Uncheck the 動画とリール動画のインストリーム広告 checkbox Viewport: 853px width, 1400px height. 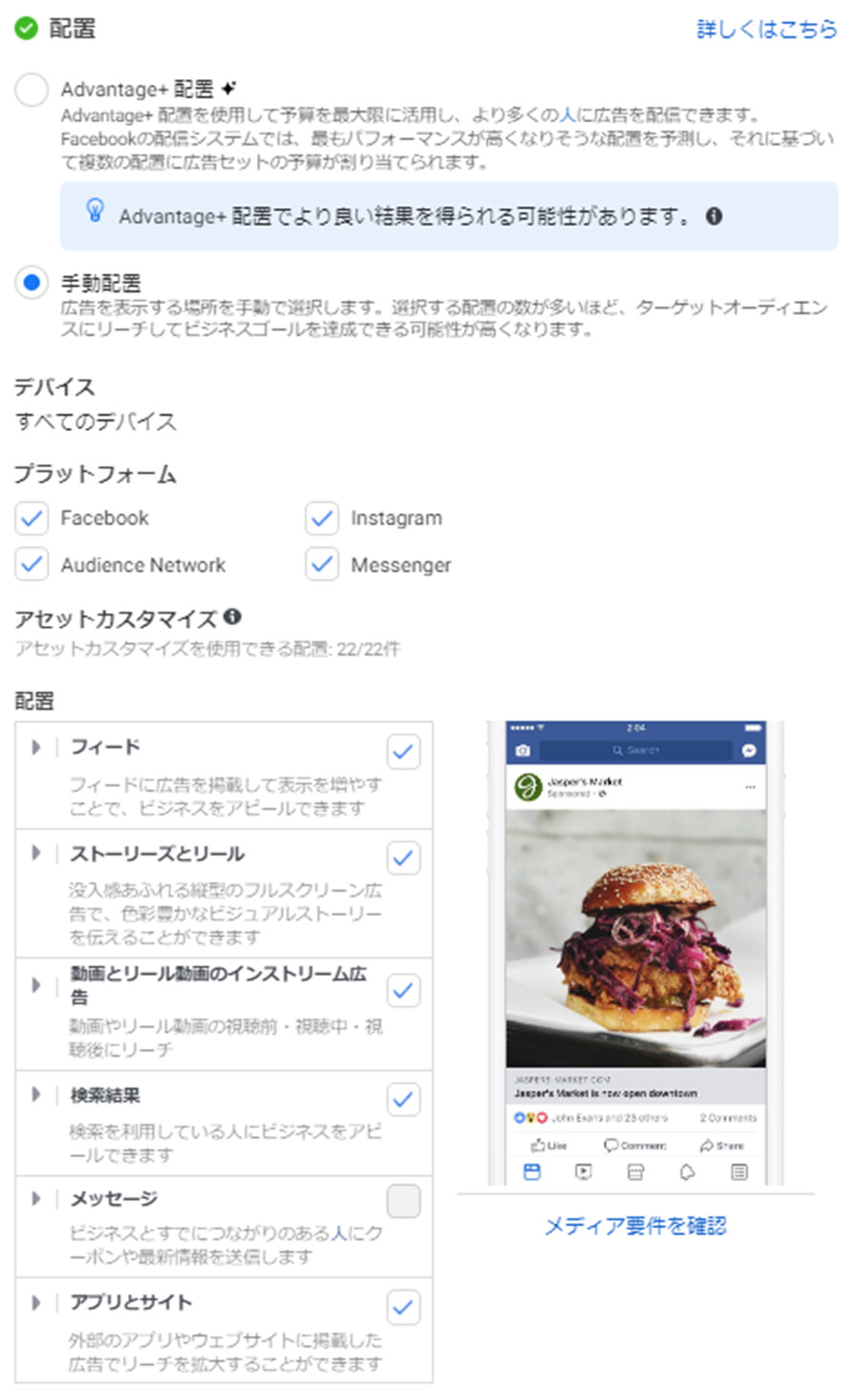click(403, 990)
